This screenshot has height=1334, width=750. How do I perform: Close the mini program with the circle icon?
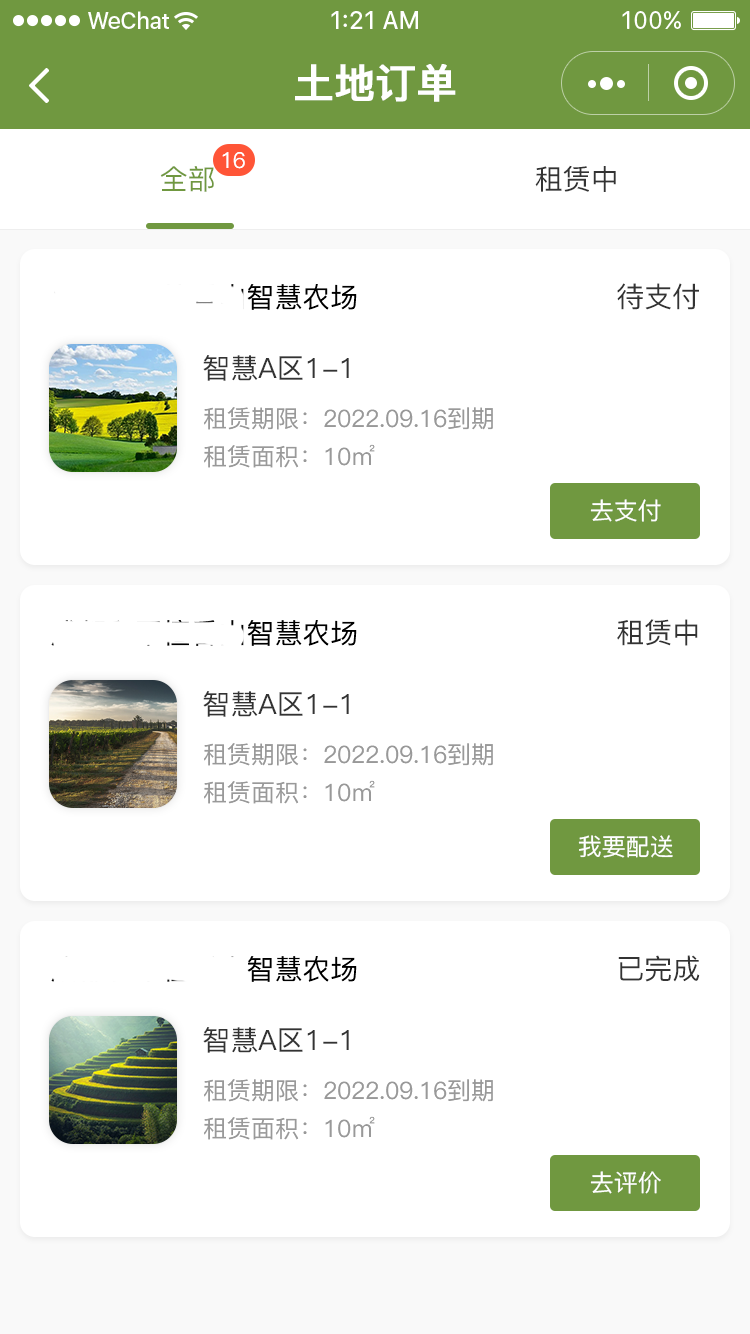[x=691, y=84]
